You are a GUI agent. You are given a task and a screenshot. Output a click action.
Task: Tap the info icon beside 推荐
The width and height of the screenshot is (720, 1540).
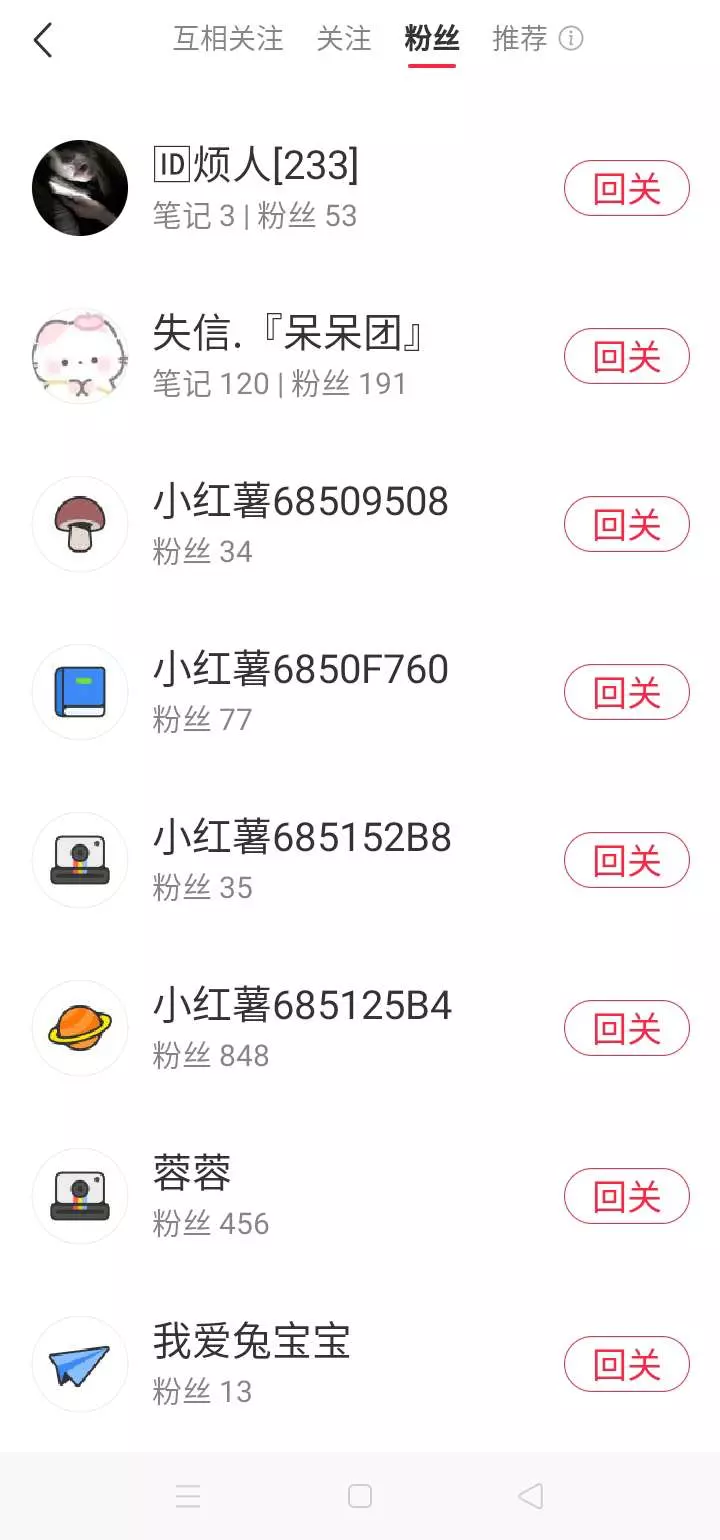click(571, 39)
